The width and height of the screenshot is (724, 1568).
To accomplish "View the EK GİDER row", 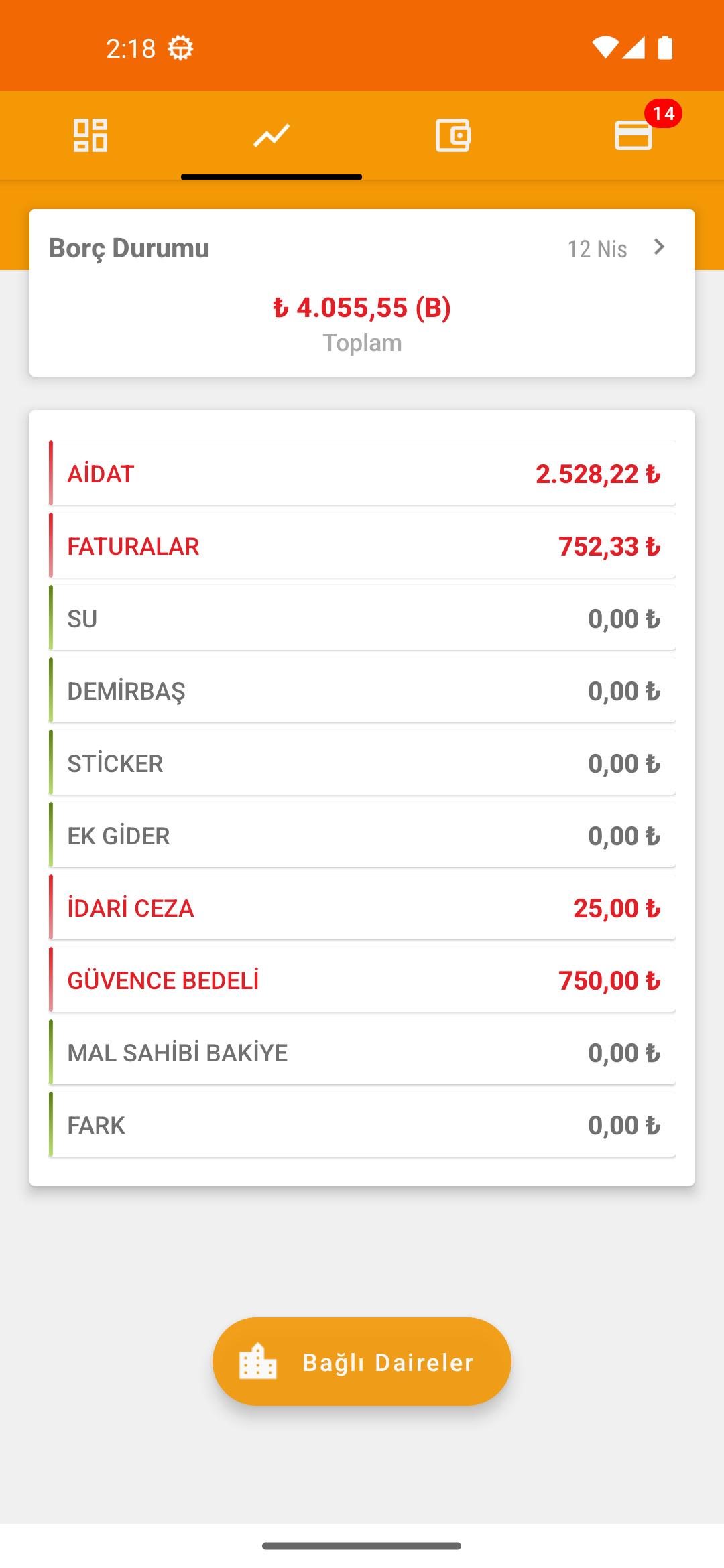I will [362, 835].
